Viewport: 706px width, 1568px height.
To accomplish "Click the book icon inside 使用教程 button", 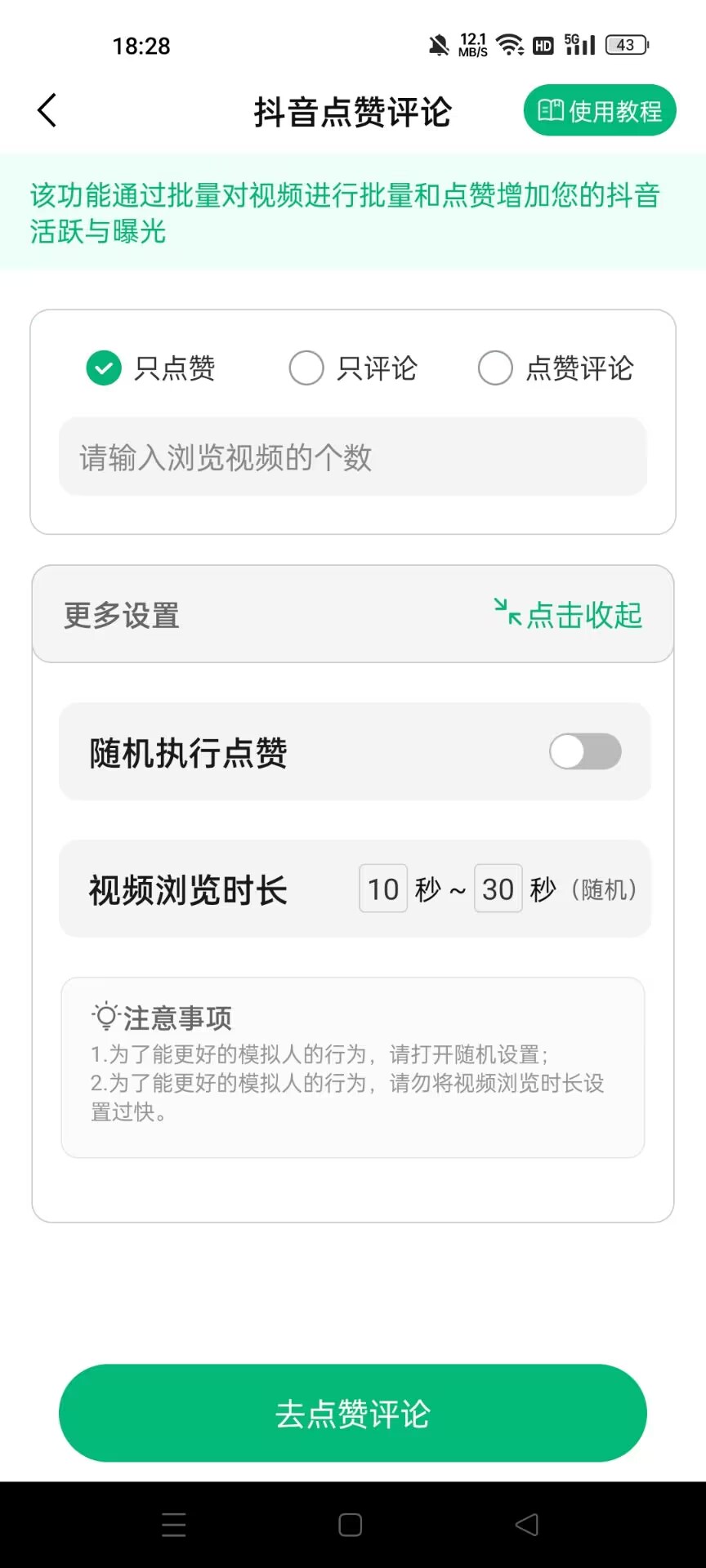I will point(550,109).
